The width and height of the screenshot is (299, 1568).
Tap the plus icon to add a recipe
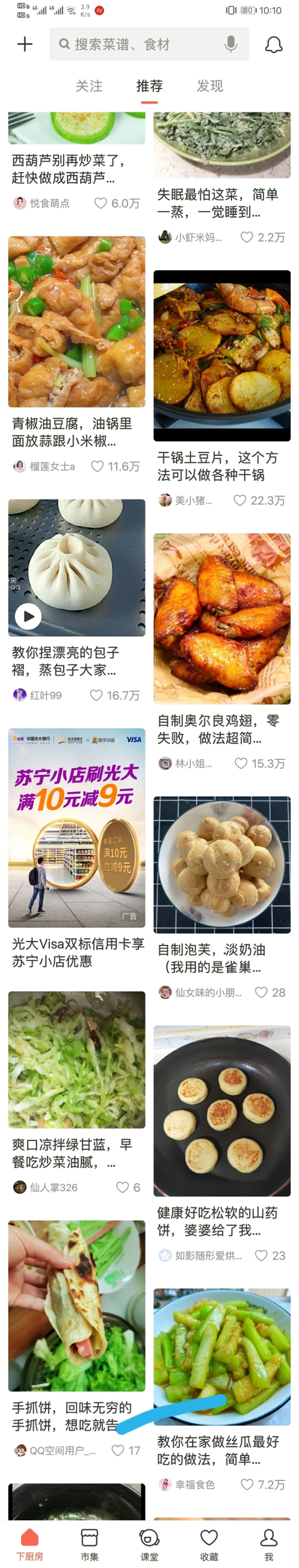click(x=25, y=44)
